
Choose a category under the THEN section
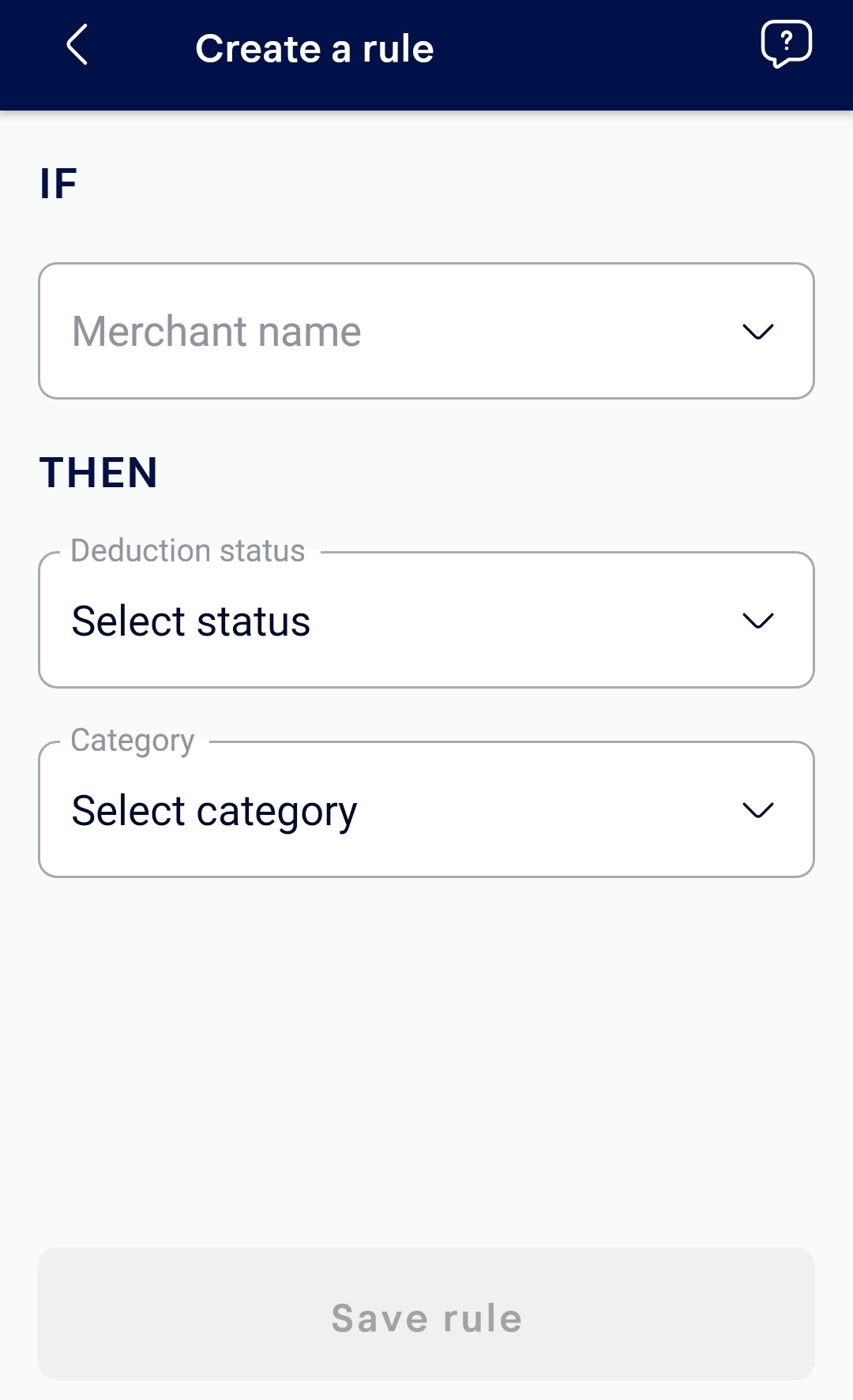point(426,810)
